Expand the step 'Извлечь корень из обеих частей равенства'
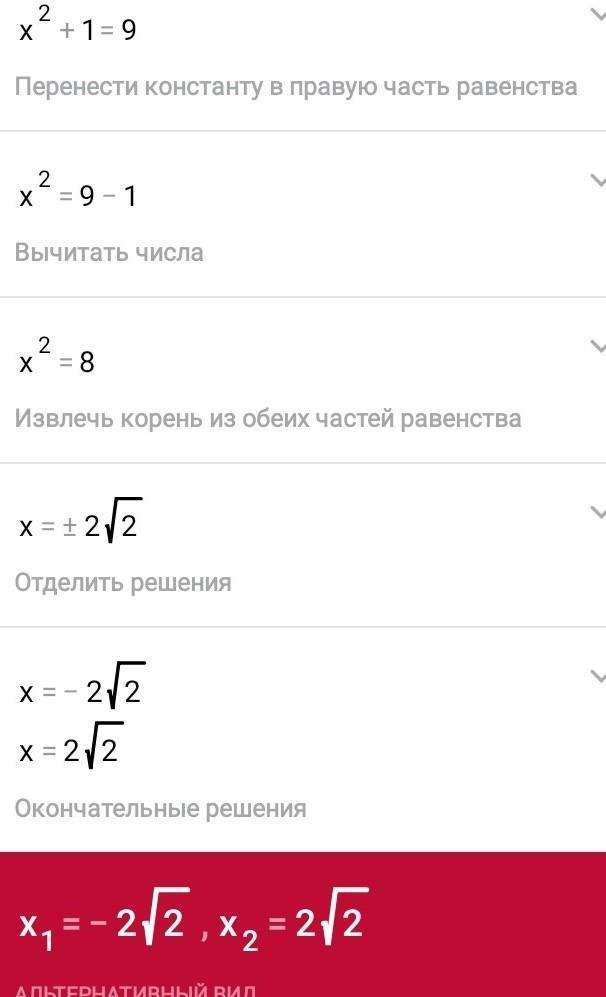 [x=597, y=347]
